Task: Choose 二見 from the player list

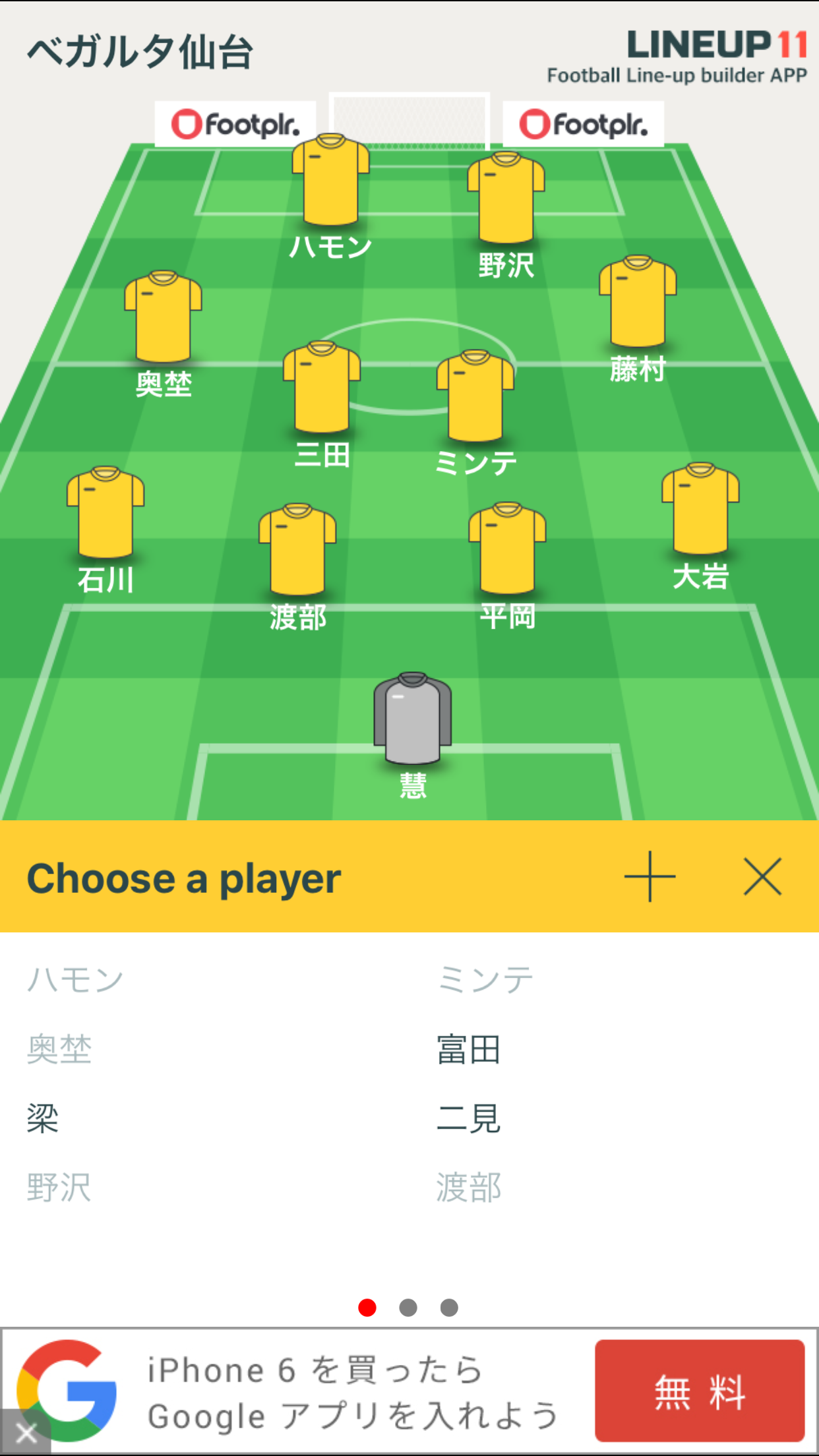Action: [468, 1118]
